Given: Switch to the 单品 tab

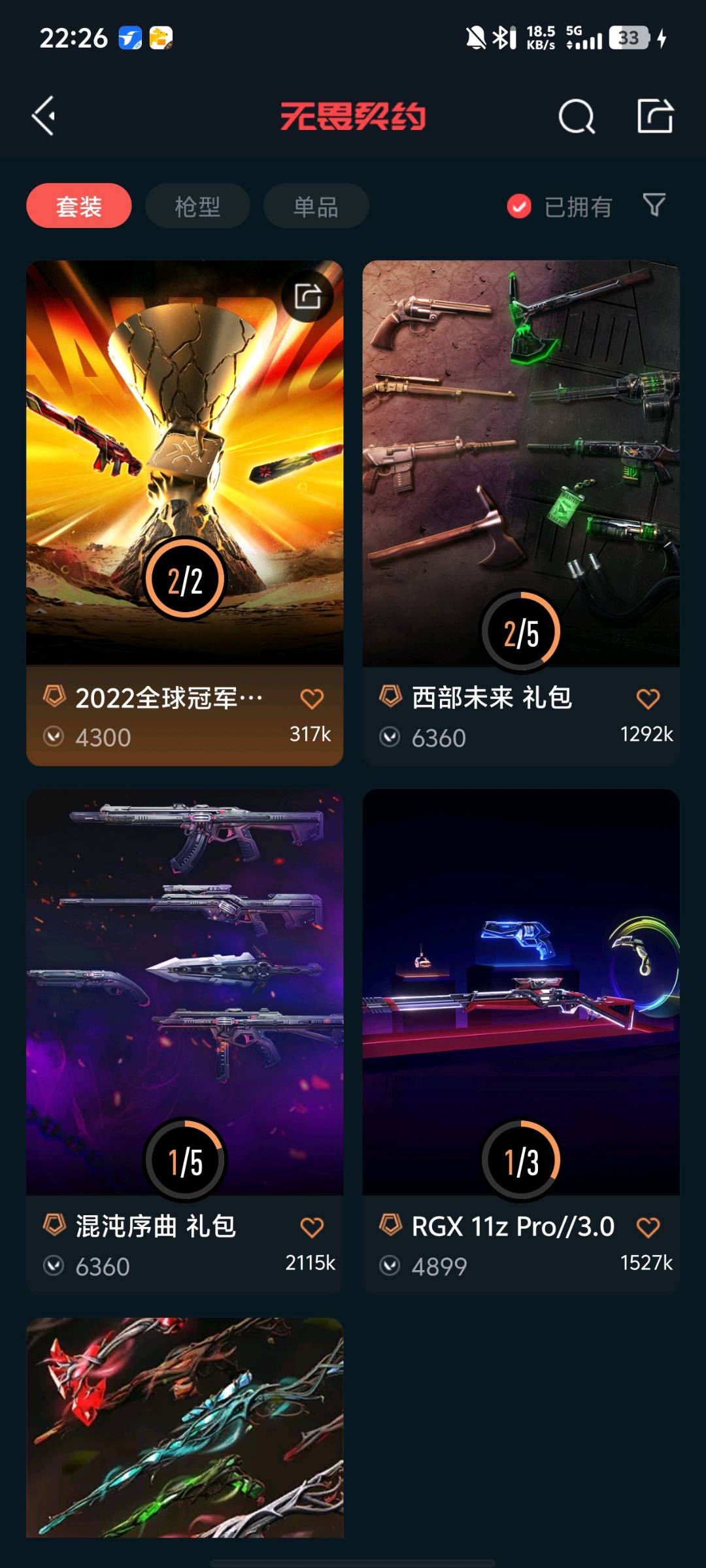Looking at the screenshot, I should 316,206.
